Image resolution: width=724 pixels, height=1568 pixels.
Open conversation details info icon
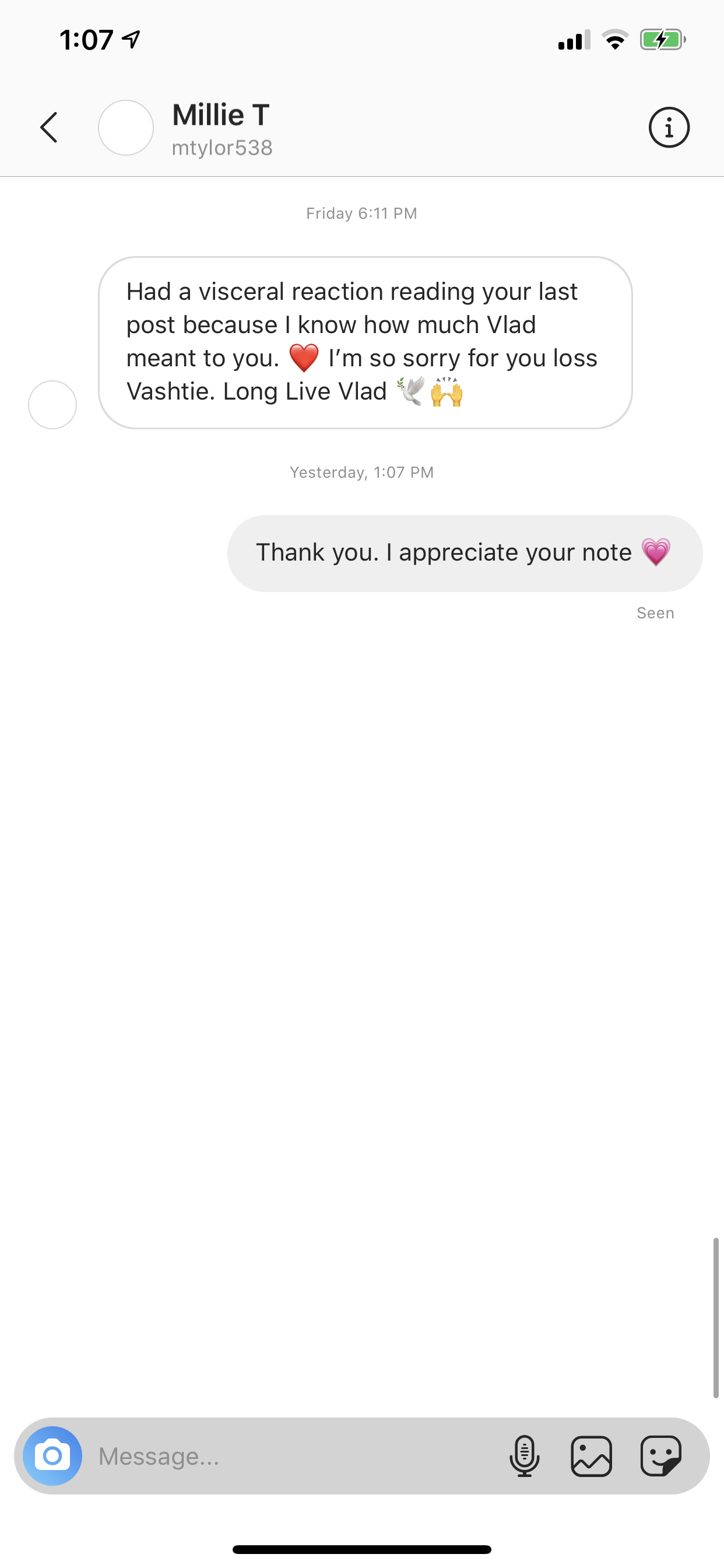[669, 128]
